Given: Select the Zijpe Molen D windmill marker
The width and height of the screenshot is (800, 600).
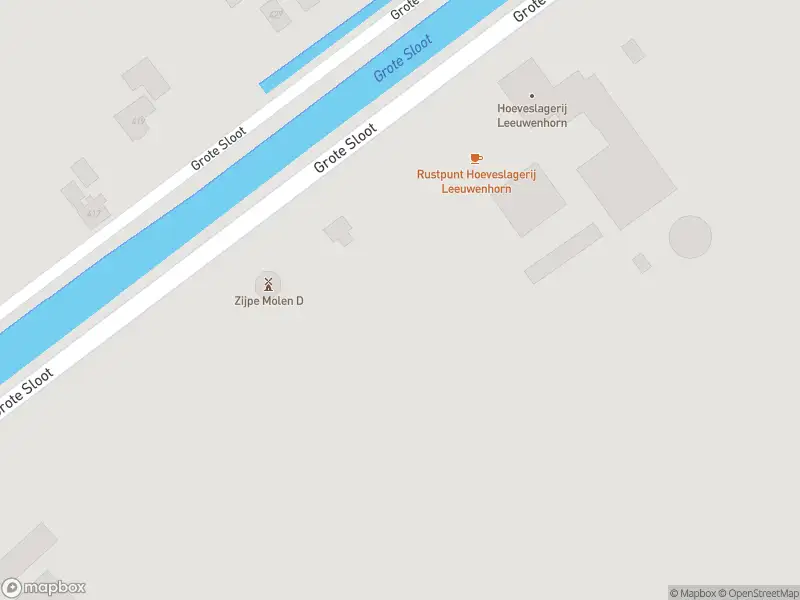Looking at the screenshot, I should coord(267,284).
